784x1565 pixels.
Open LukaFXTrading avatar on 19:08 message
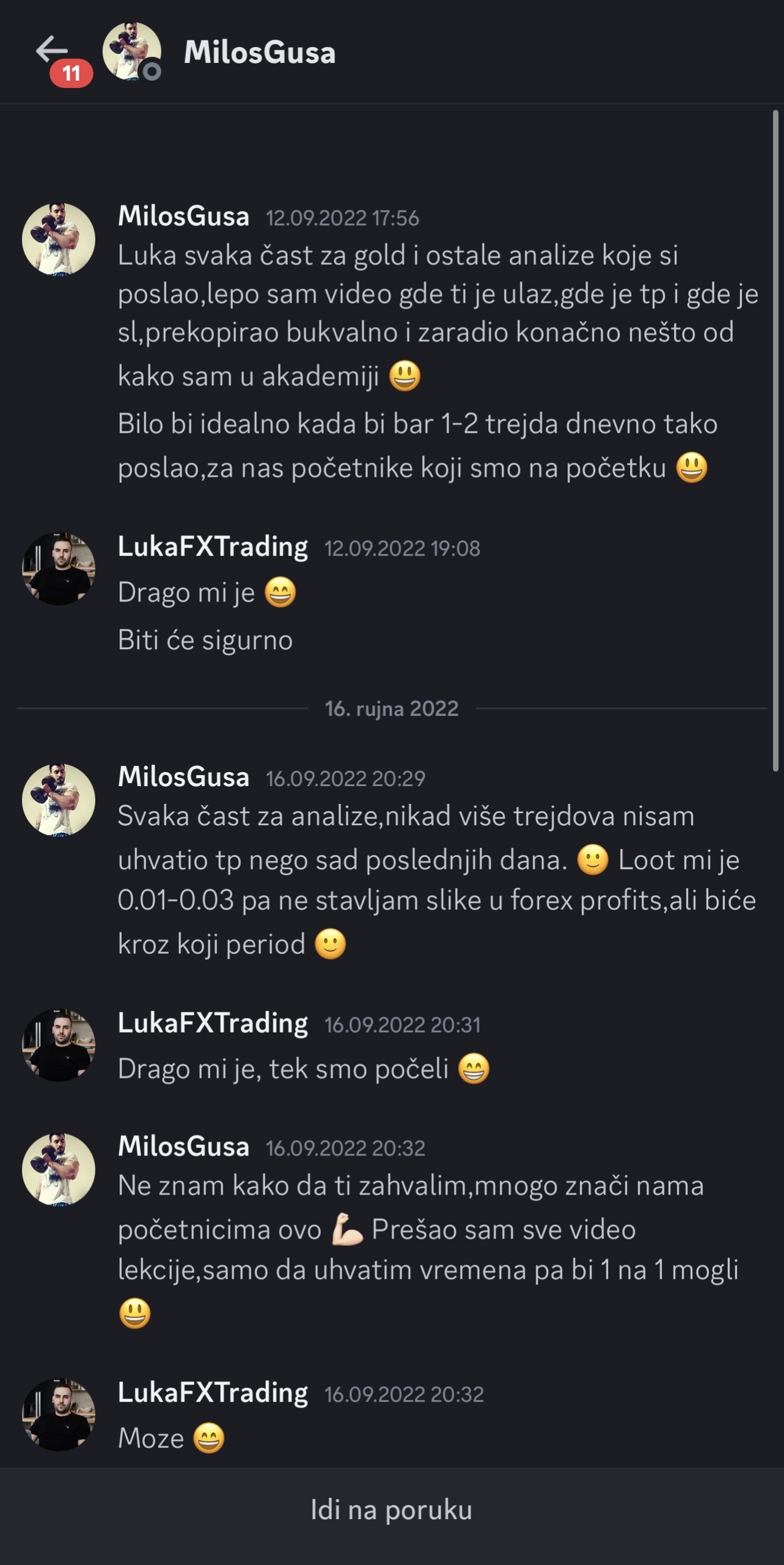59,569
